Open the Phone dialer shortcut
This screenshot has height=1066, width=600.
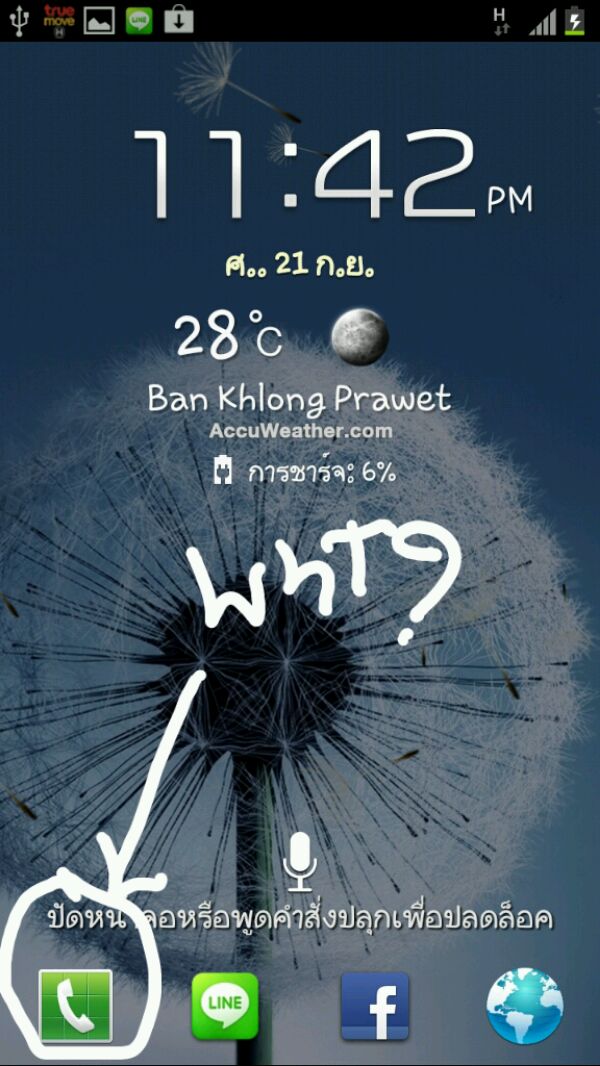click(x=75, y=1005)
